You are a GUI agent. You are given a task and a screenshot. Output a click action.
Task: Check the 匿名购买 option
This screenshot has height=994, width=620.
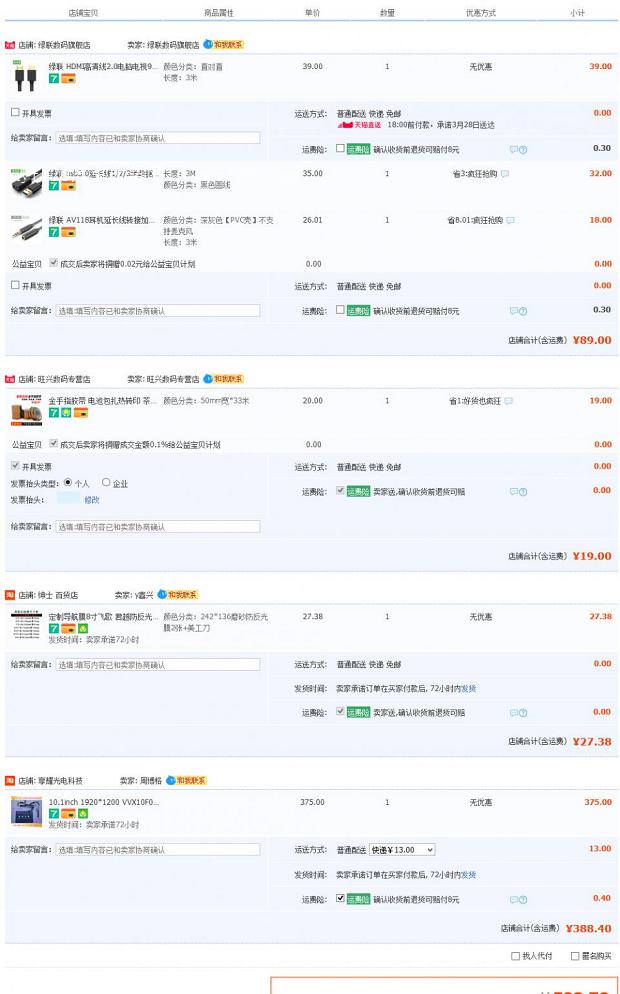pyautogui.click(x=575, y=956)
